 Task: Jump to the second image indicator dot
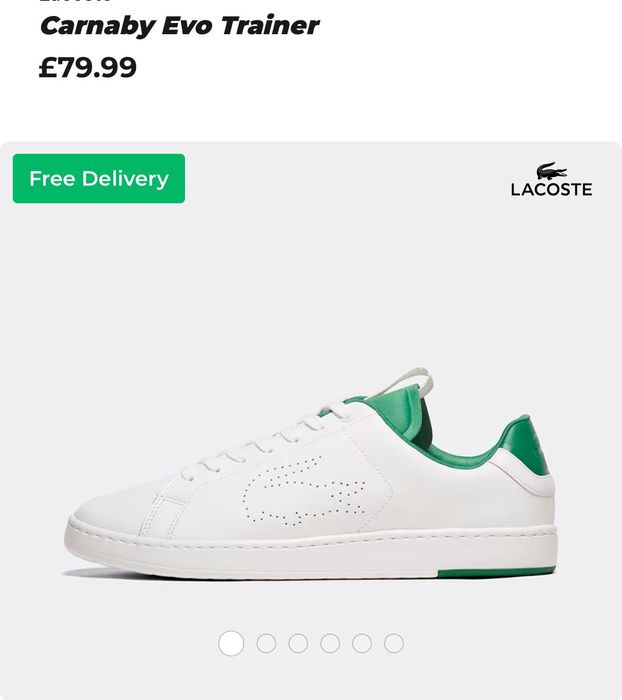(x=266, y=644)
